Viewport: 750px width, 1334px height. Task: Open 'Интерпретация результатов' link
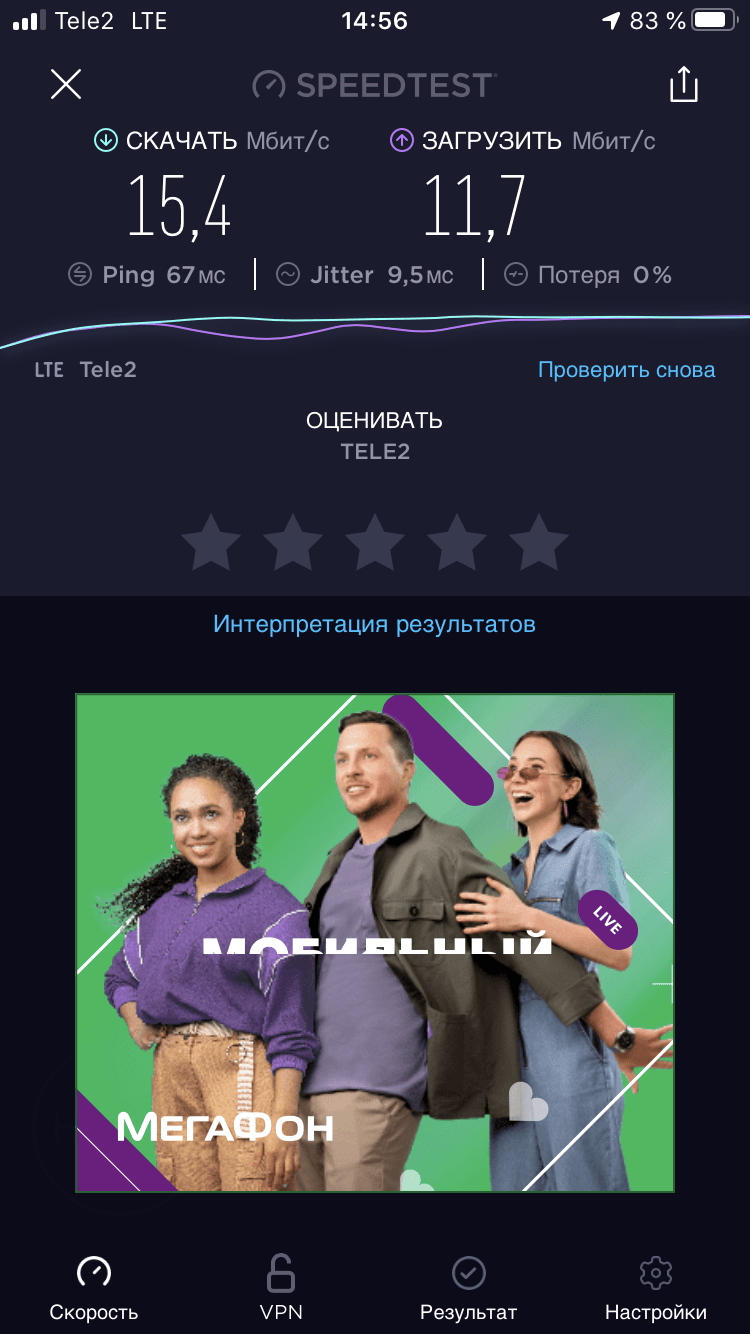375,625
